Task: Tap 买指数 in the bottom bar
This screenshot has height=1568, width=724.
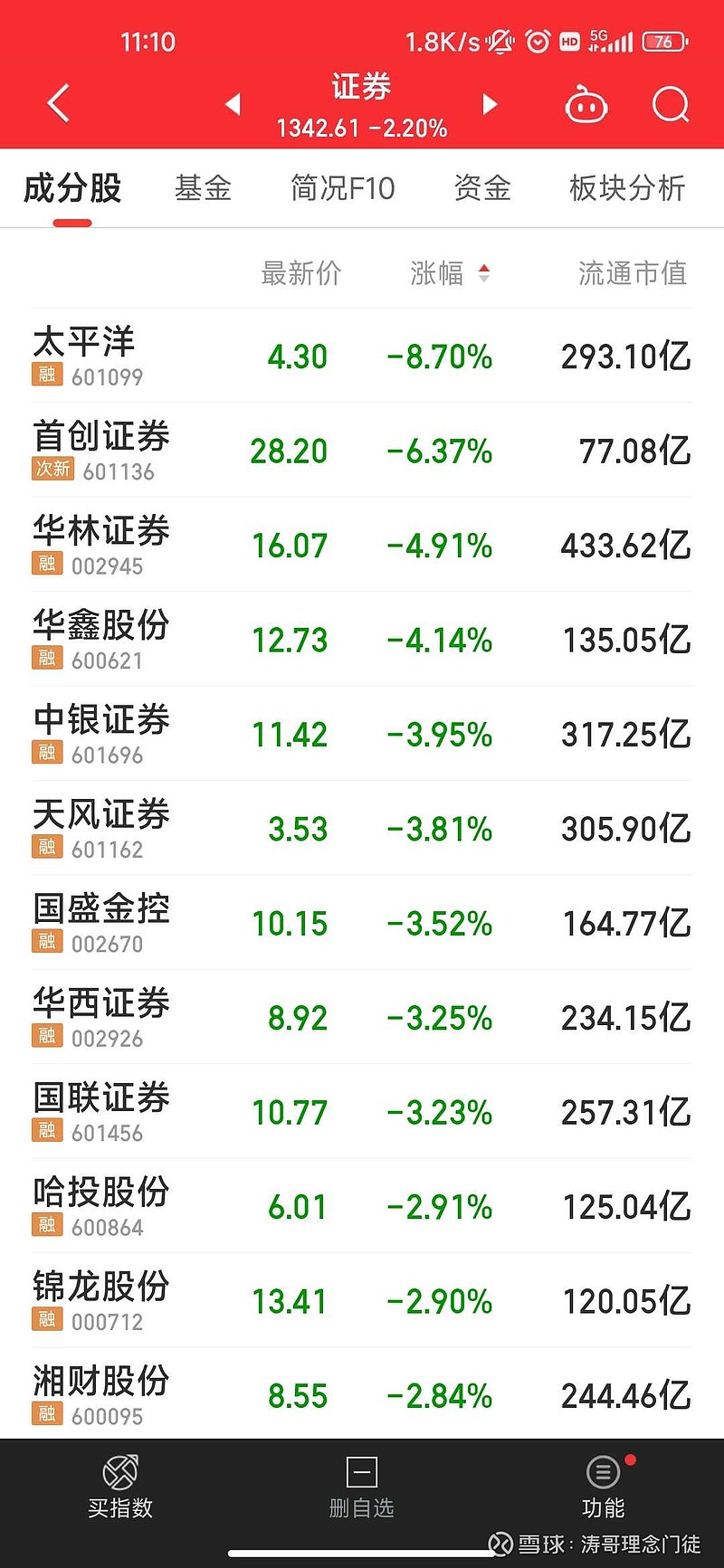Action: [120, 1487]
